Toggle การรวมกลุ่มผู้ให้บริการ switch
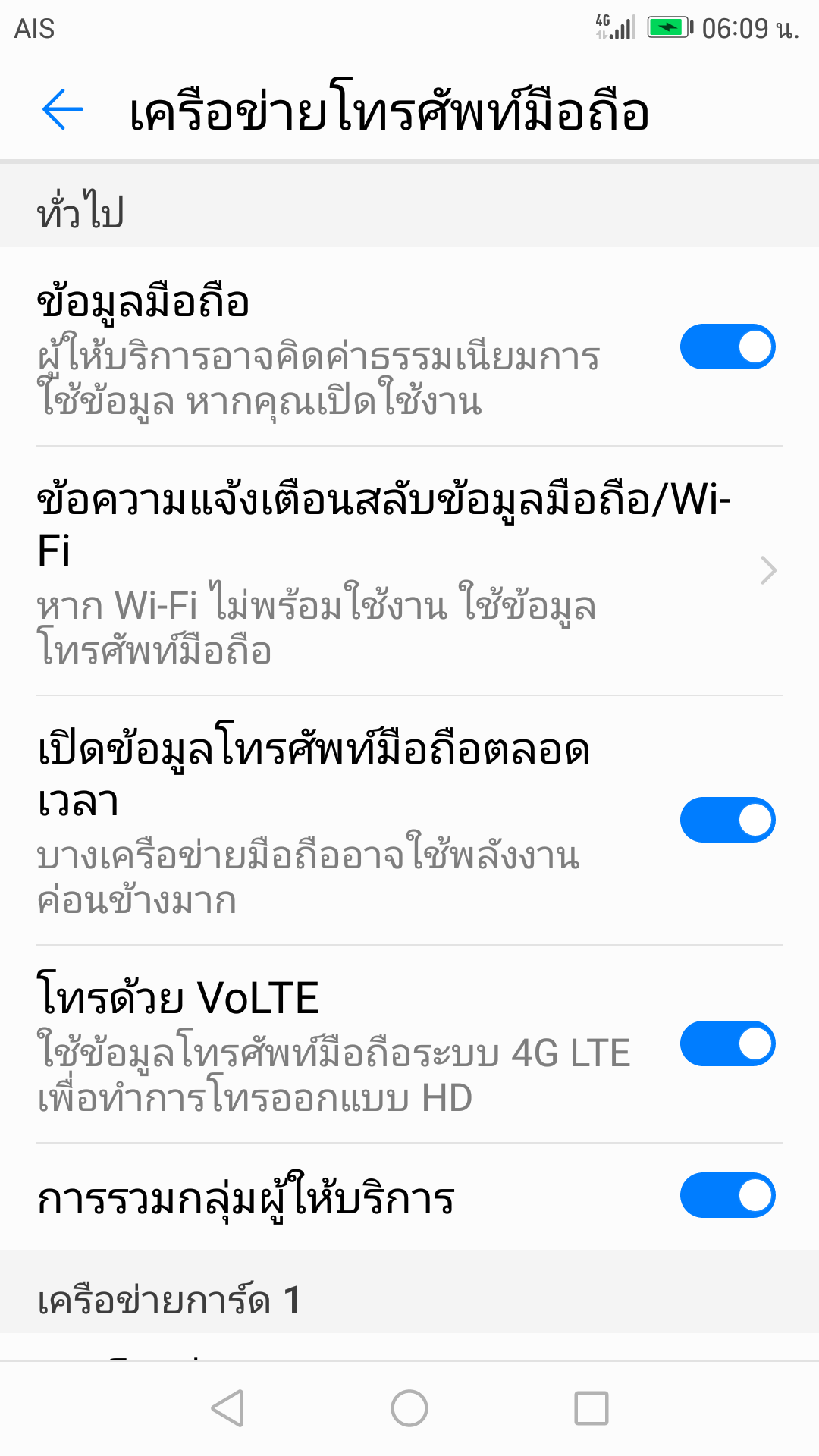This screenshot has height=1456, width=819. point(727,1196)
